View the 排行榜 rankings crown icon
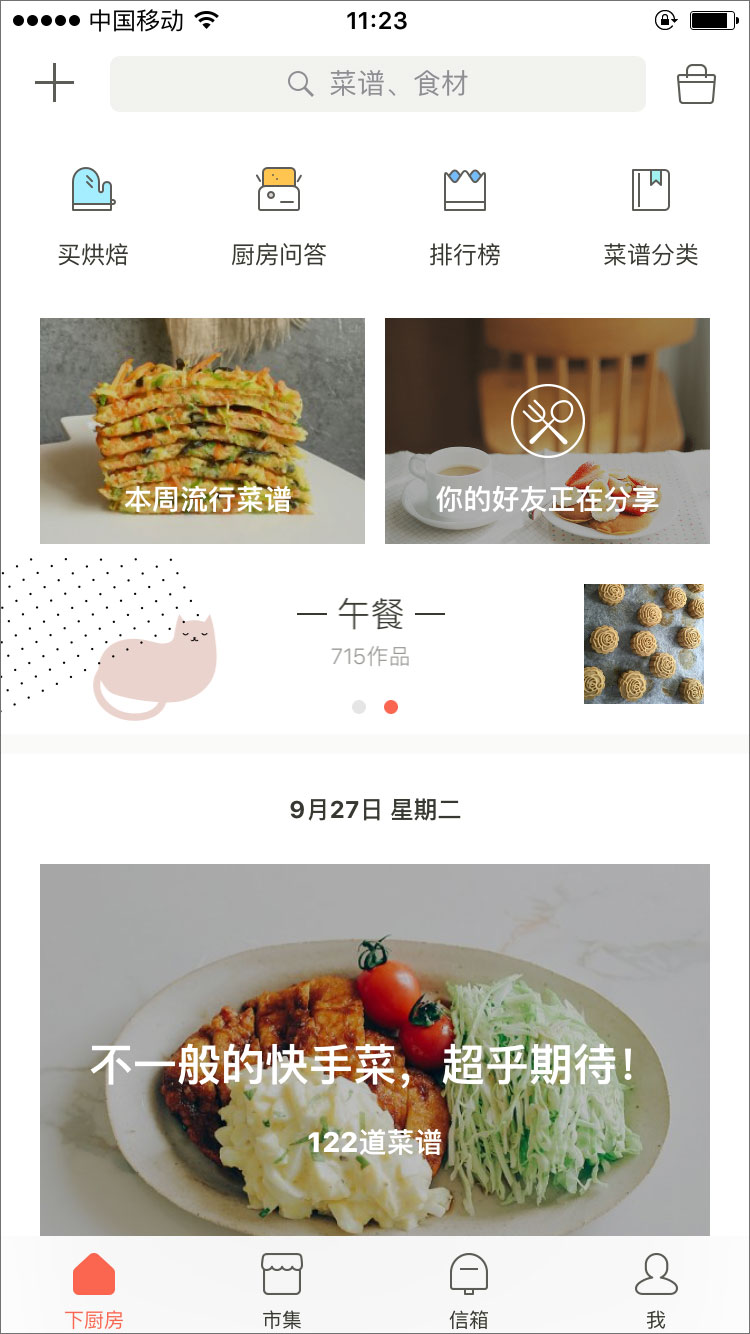Viewport: 750px width, 1334px height. point(465,190)
